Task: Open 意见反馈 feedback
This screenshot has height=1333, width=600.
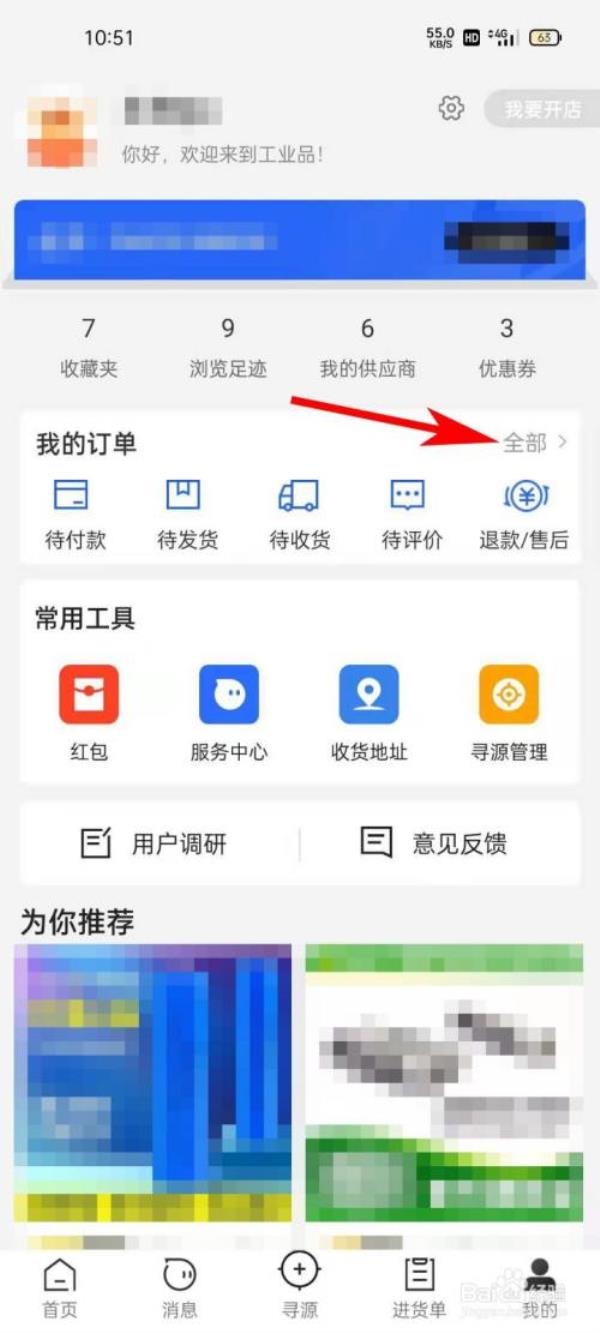Action: click(x=435, y=843)
